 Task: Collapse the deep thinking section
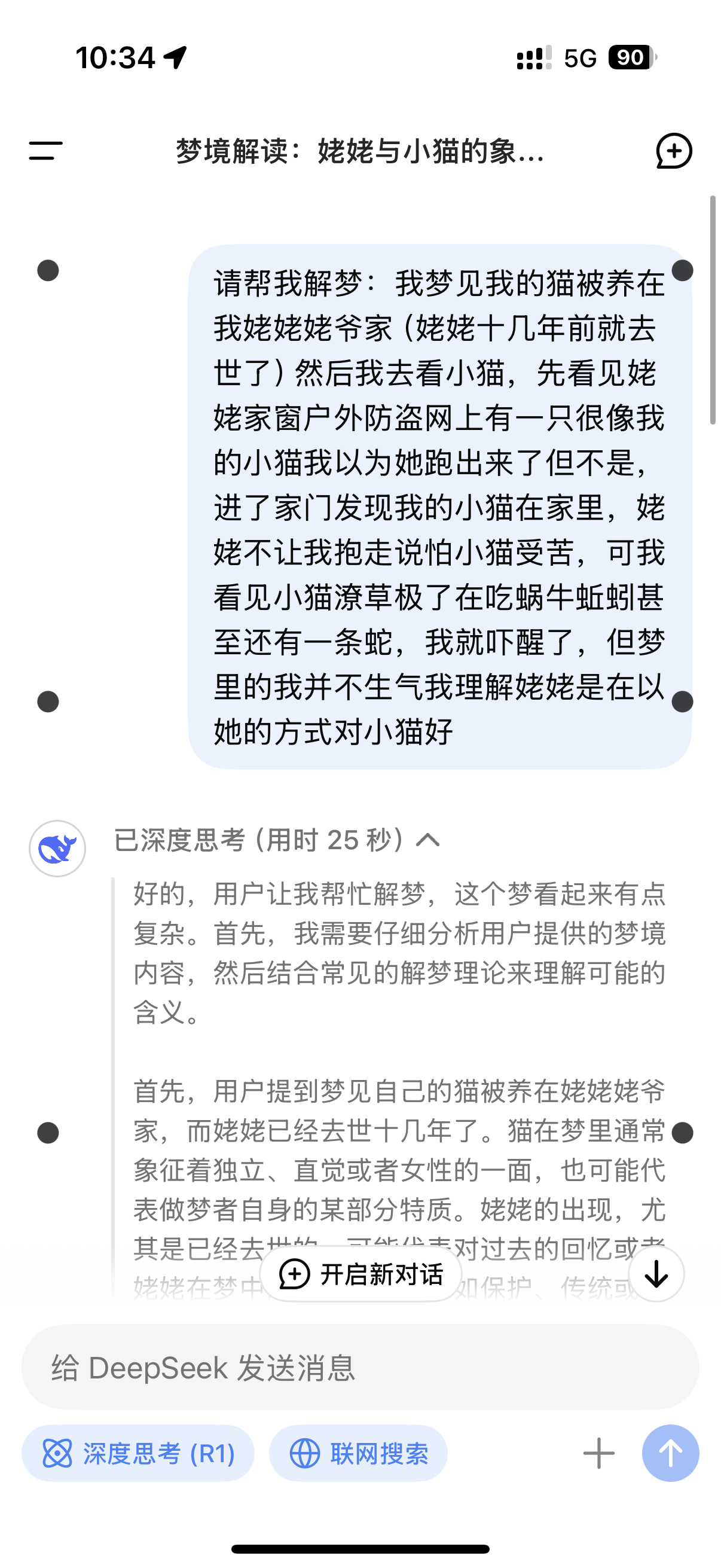coord(277,840)
